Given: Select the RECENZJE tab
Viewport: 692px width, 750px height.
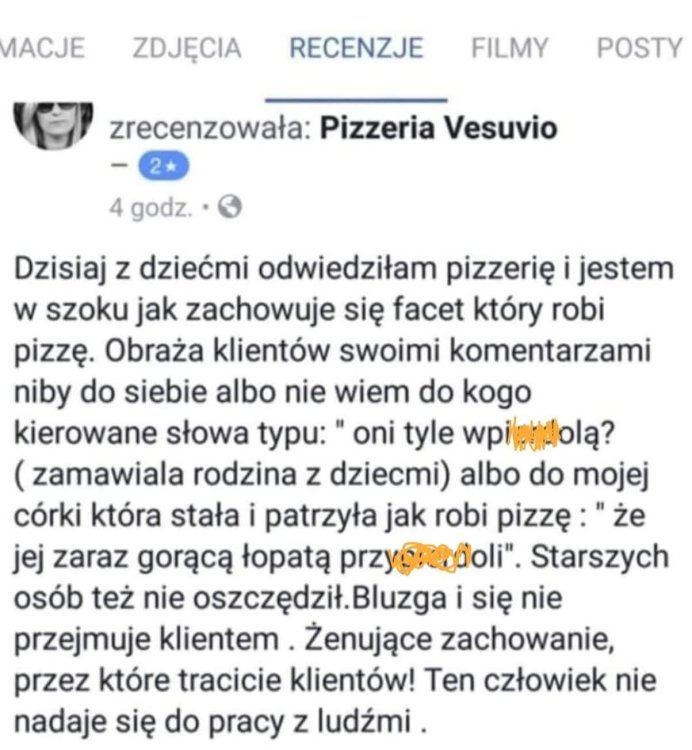Looking at the screenshot, I should click(x=356, y=48).
